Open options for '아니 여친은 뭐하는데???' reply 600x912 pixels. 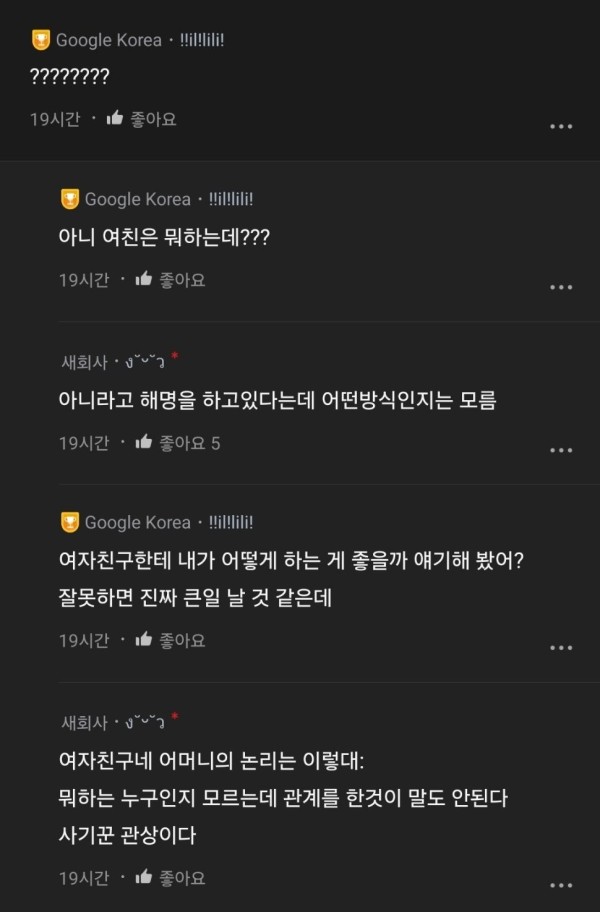coord(561,288)
